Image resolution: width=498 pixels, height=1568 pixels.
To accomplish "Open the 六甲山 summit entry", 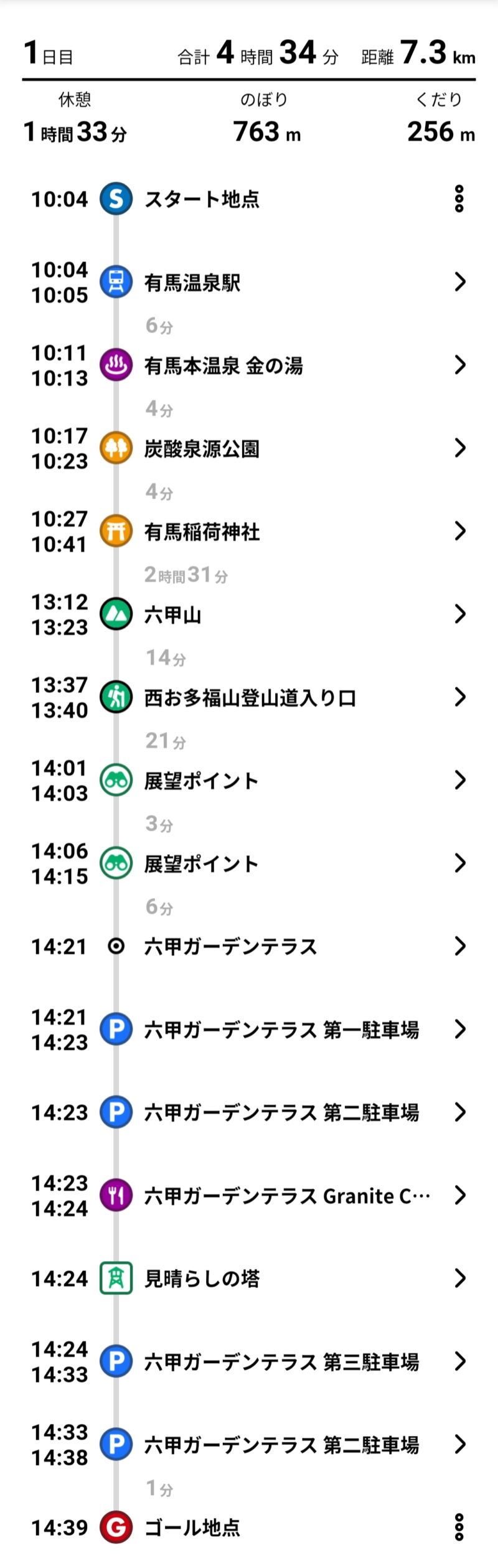I will click(x=249, y=614).
